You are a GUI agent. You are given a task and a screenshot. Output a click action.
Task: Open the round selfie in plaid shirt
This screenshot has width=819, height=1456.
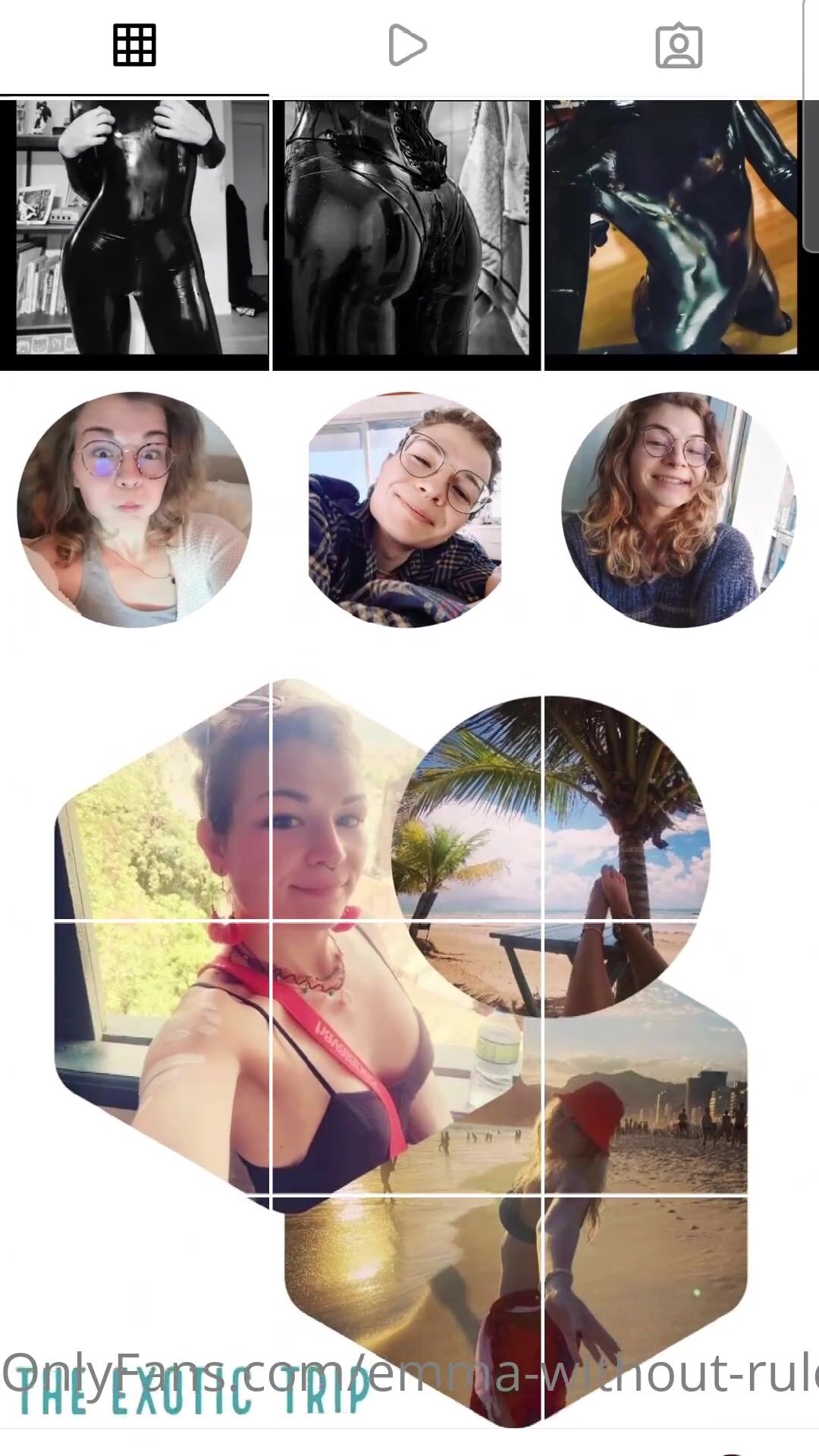(x=405, y=510)
